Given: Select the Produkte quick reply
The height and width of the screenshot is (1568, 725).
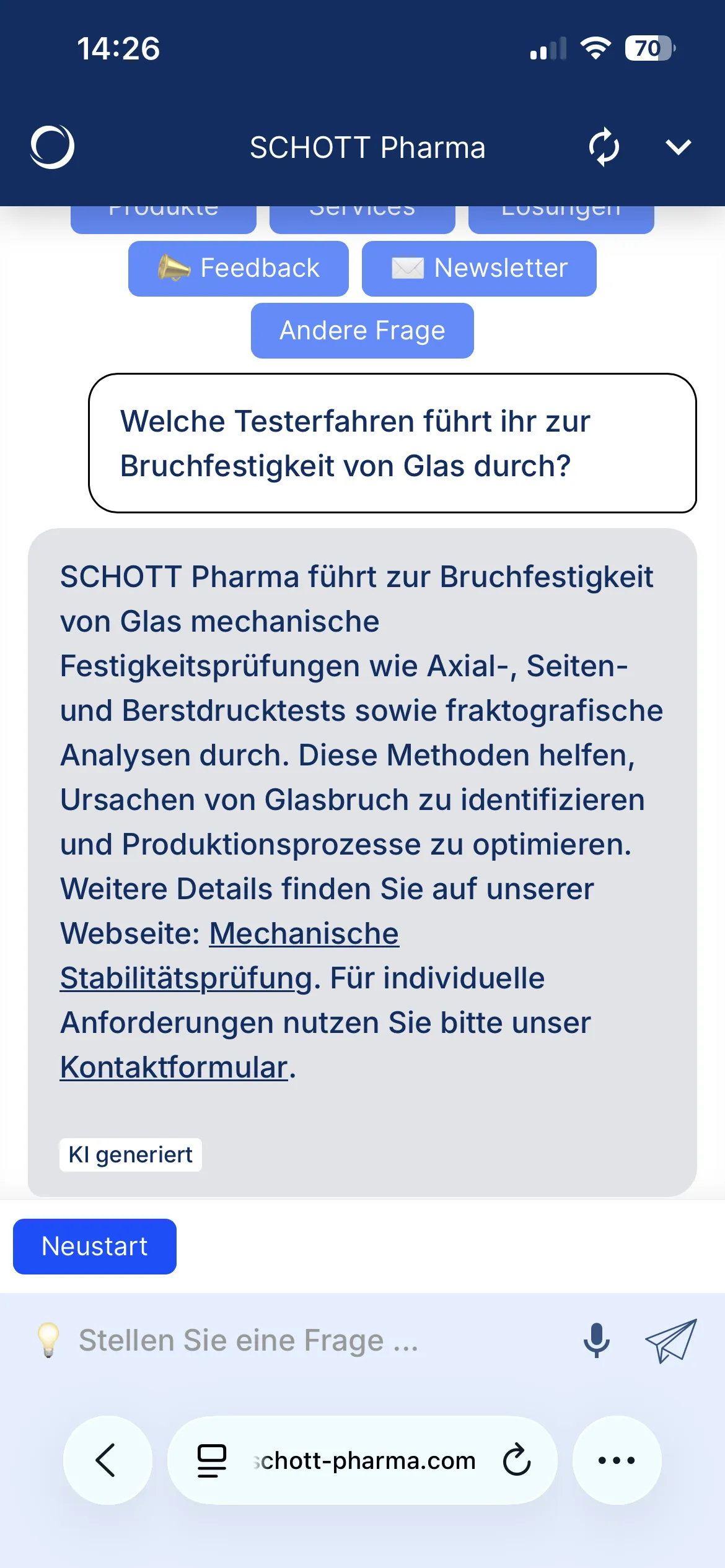Looking at the screenshot, I should click(163, 211).
